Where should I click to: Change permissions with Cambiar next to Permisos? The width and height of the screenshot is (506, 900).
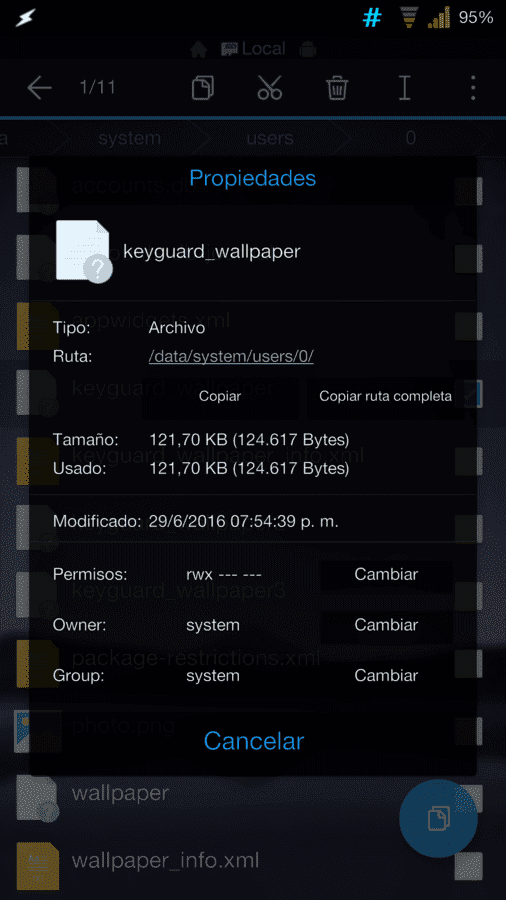click(x=386, y=575)
